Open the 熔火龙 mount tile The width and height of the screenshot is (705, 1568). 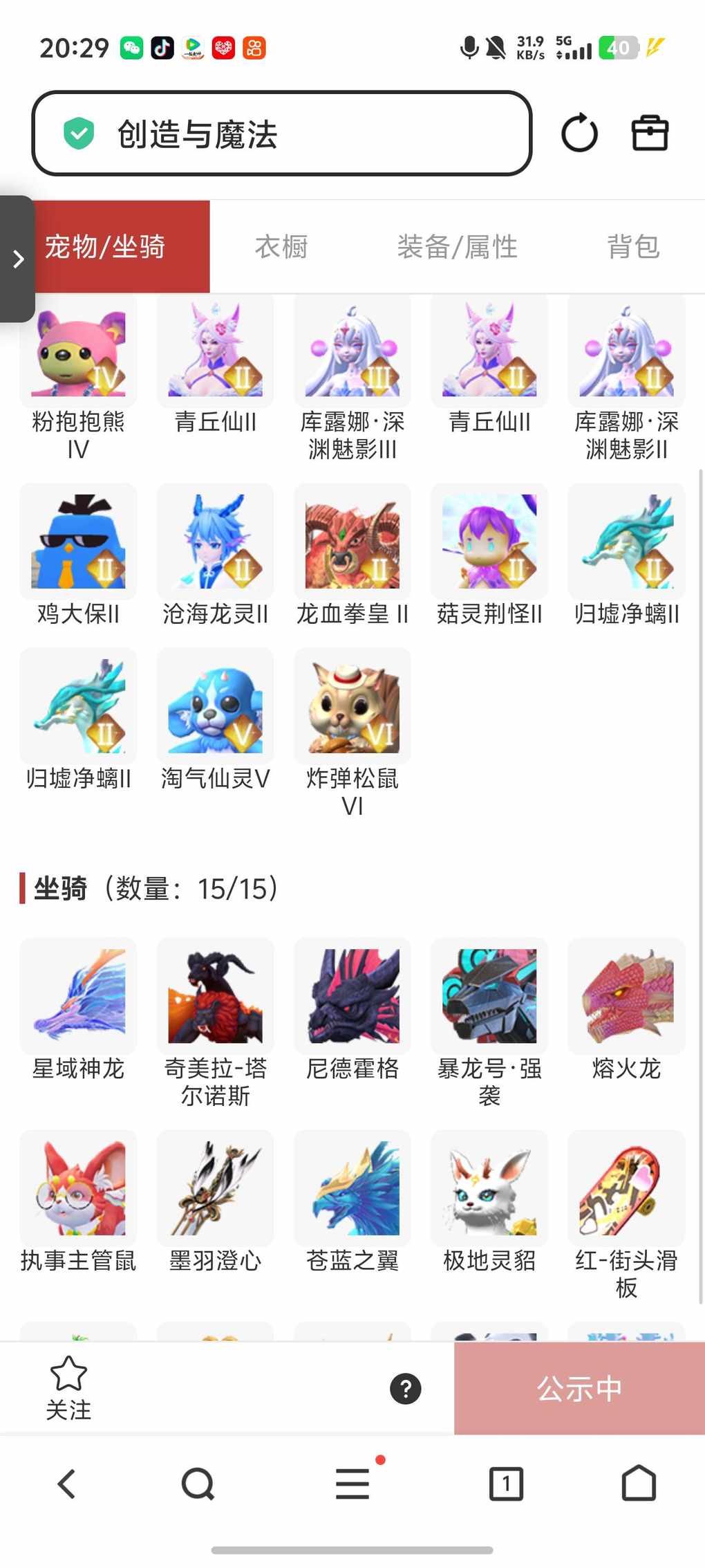(626, 996)
